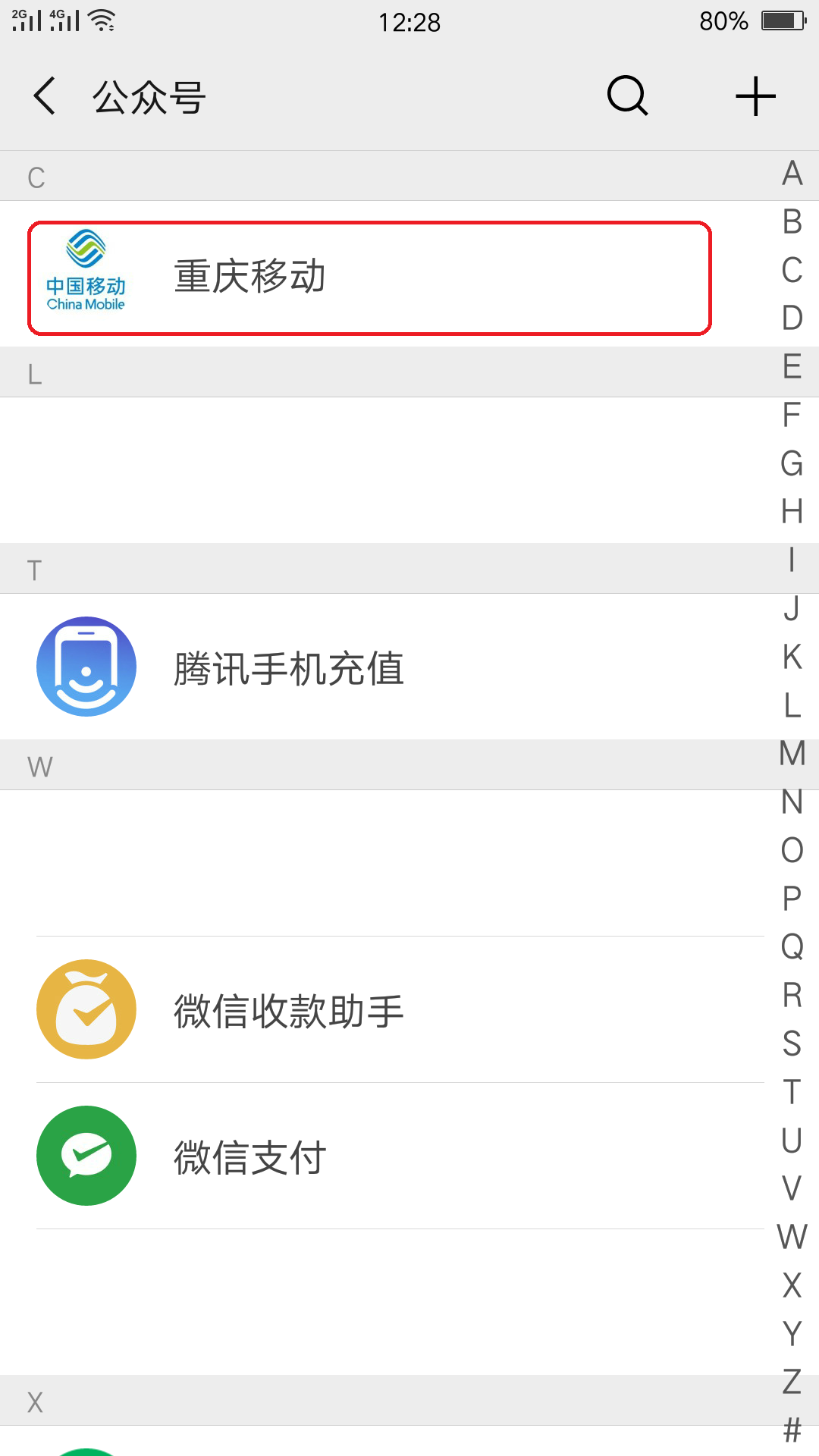Open 微信收款助手 account
819x1456 pixels.
pos(379,1010)
